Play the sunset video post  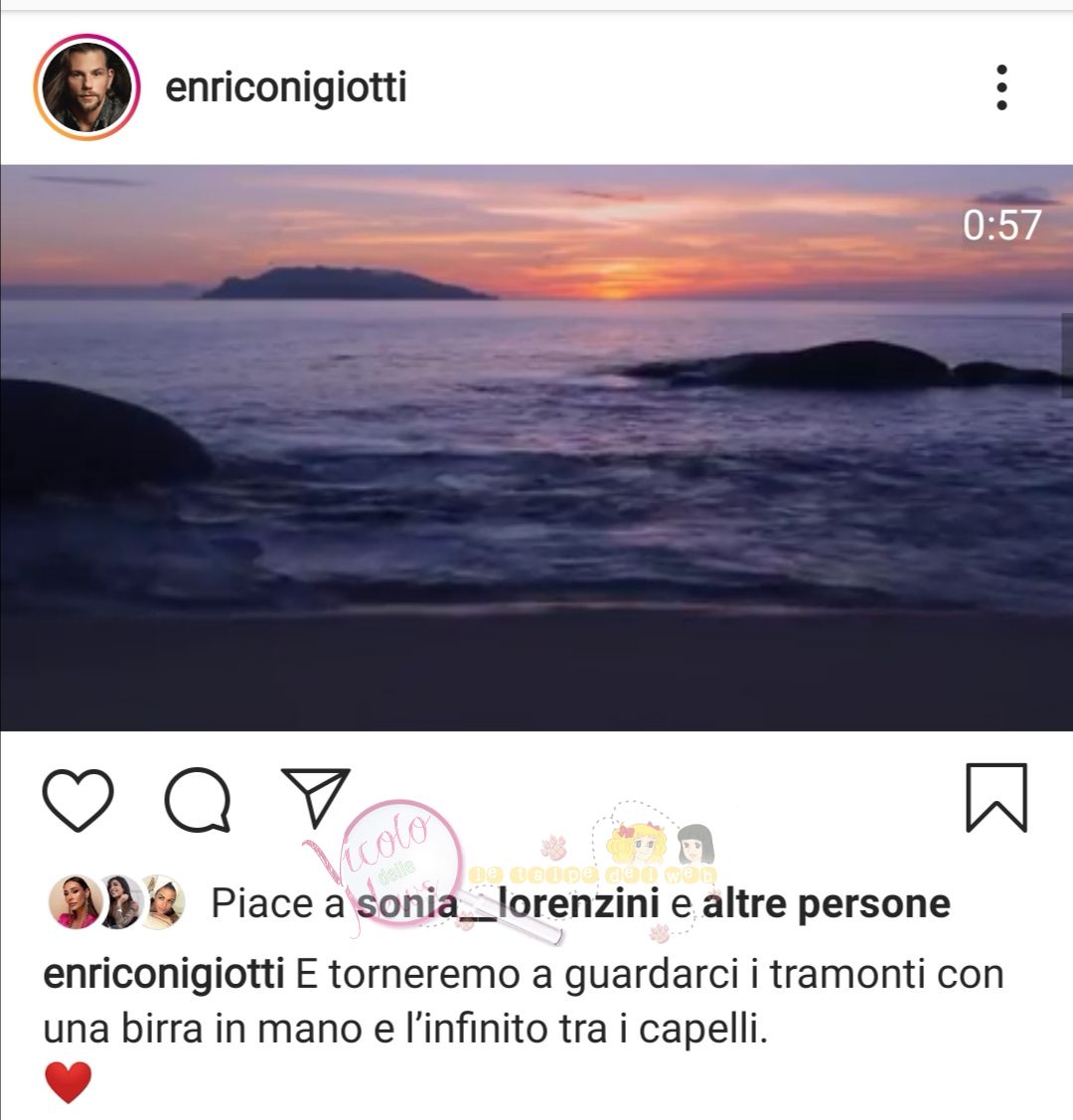click(536, 447)
